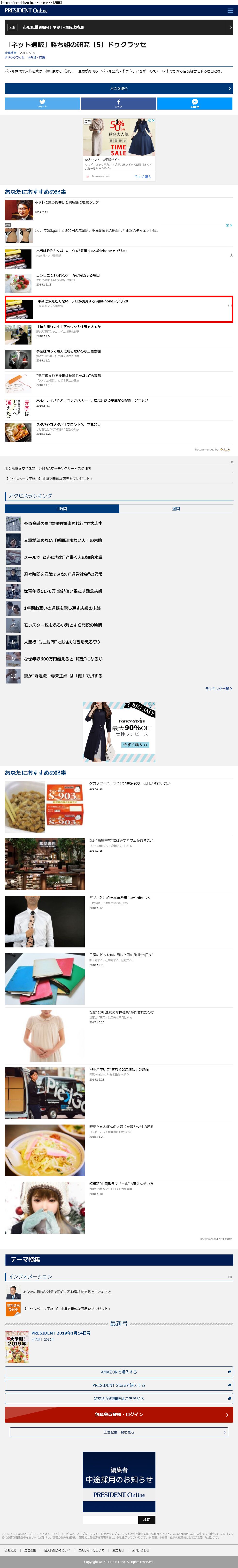
Task: Open the article スタバやコメダが「フロント化」する背景
Action: pos(68,425)
